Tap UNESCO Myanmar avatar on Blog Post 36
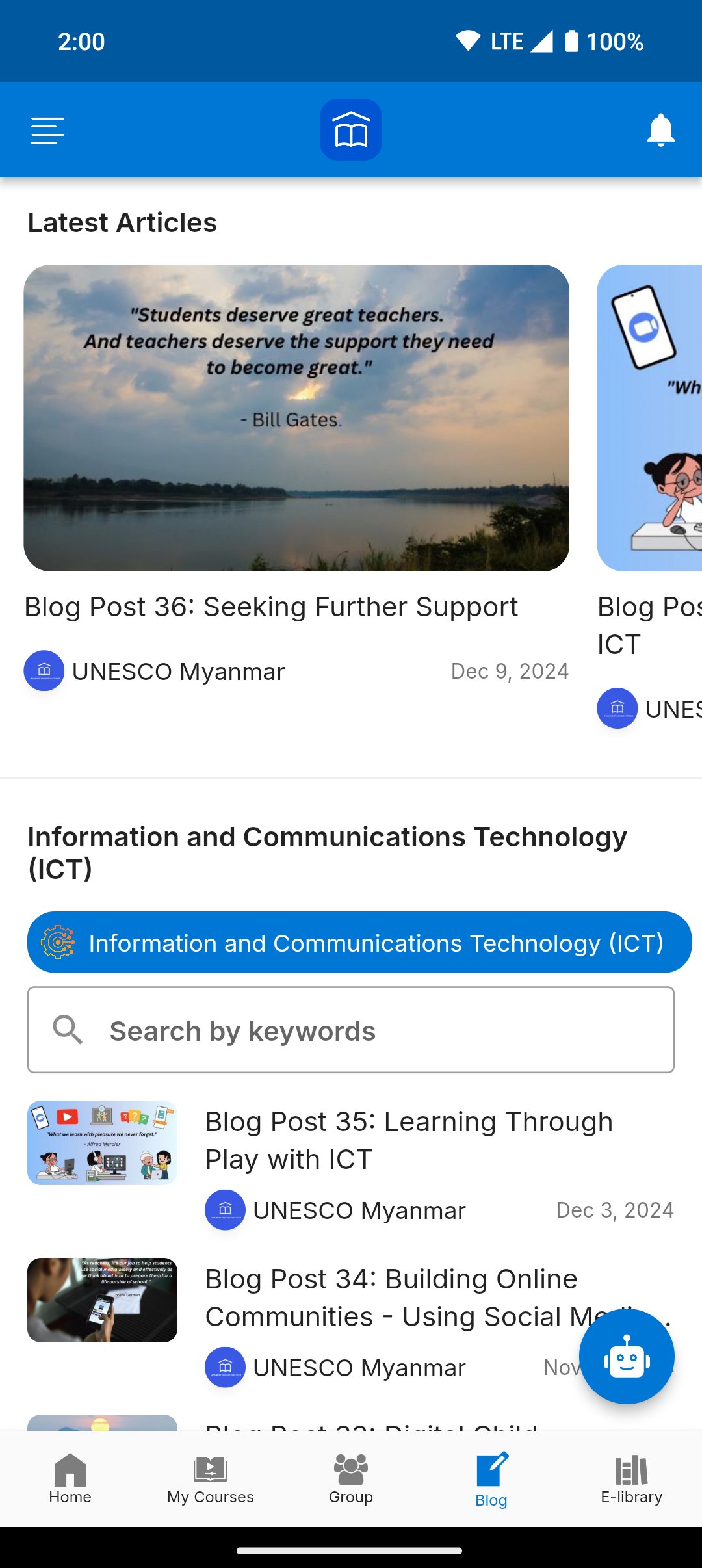702x1568 pixels. [x=44, y=670]
